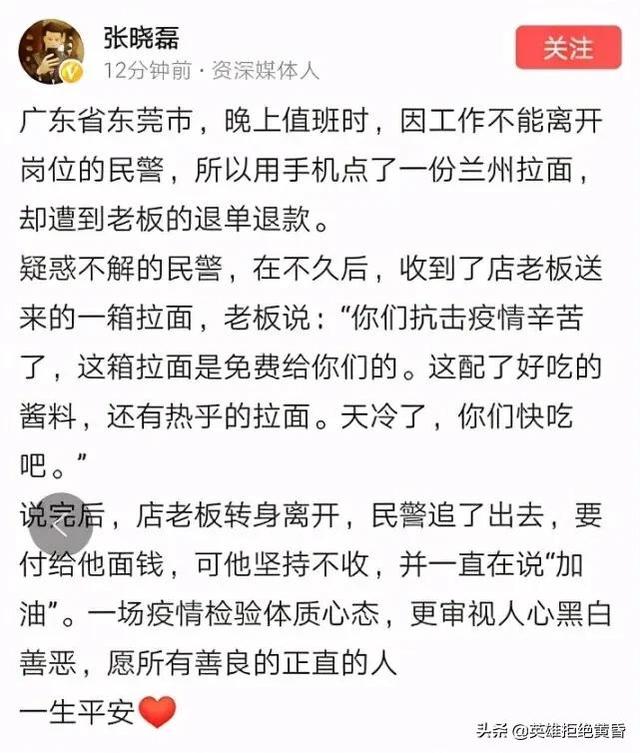Follow 张晓磊 with the 关注 button
Screen dimensions: 640x753
[568, 48]
